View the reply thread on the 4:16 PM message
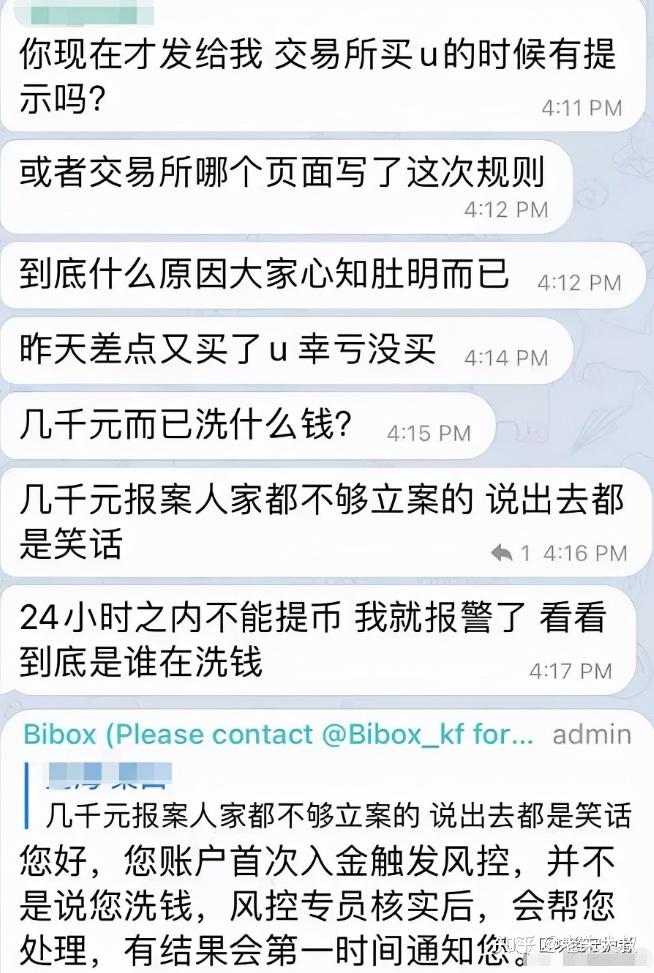 pyautogui.click(x=510, y=552)
